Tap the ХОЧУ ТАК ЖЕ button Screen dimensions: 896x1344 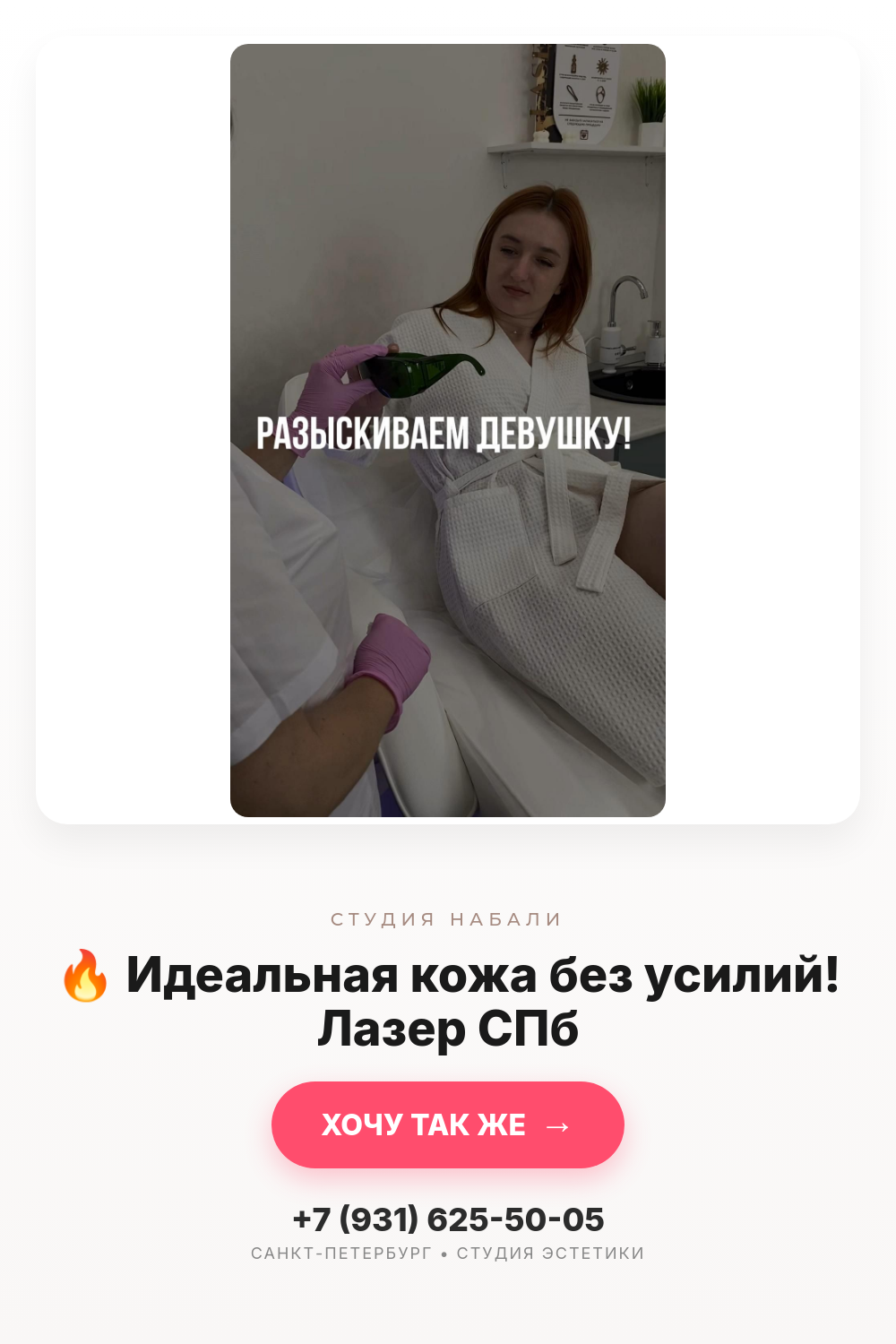[448, 1124]
